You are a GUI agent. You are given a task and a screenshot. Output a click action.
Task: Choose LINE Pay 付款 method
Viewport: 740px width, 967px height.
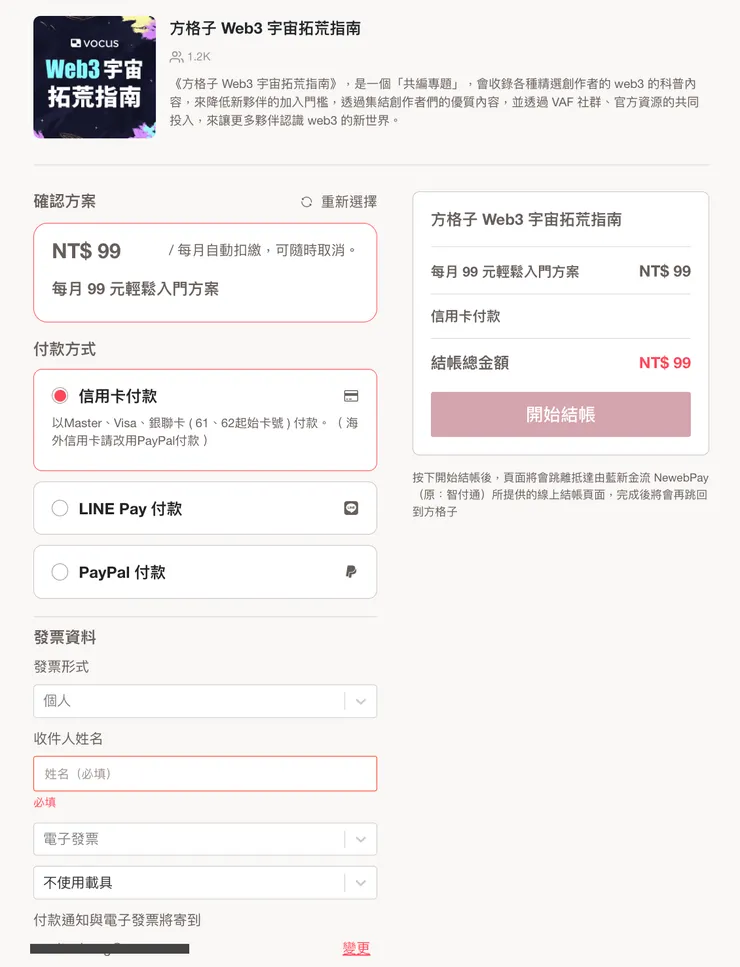tap(60, 509)
